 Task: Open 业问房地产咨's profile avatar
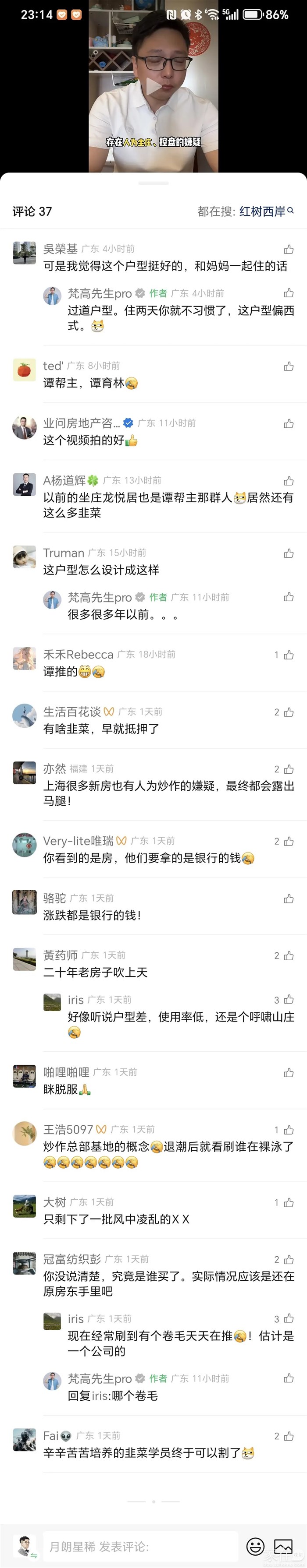pyautogui.click(x=25, y=428)
